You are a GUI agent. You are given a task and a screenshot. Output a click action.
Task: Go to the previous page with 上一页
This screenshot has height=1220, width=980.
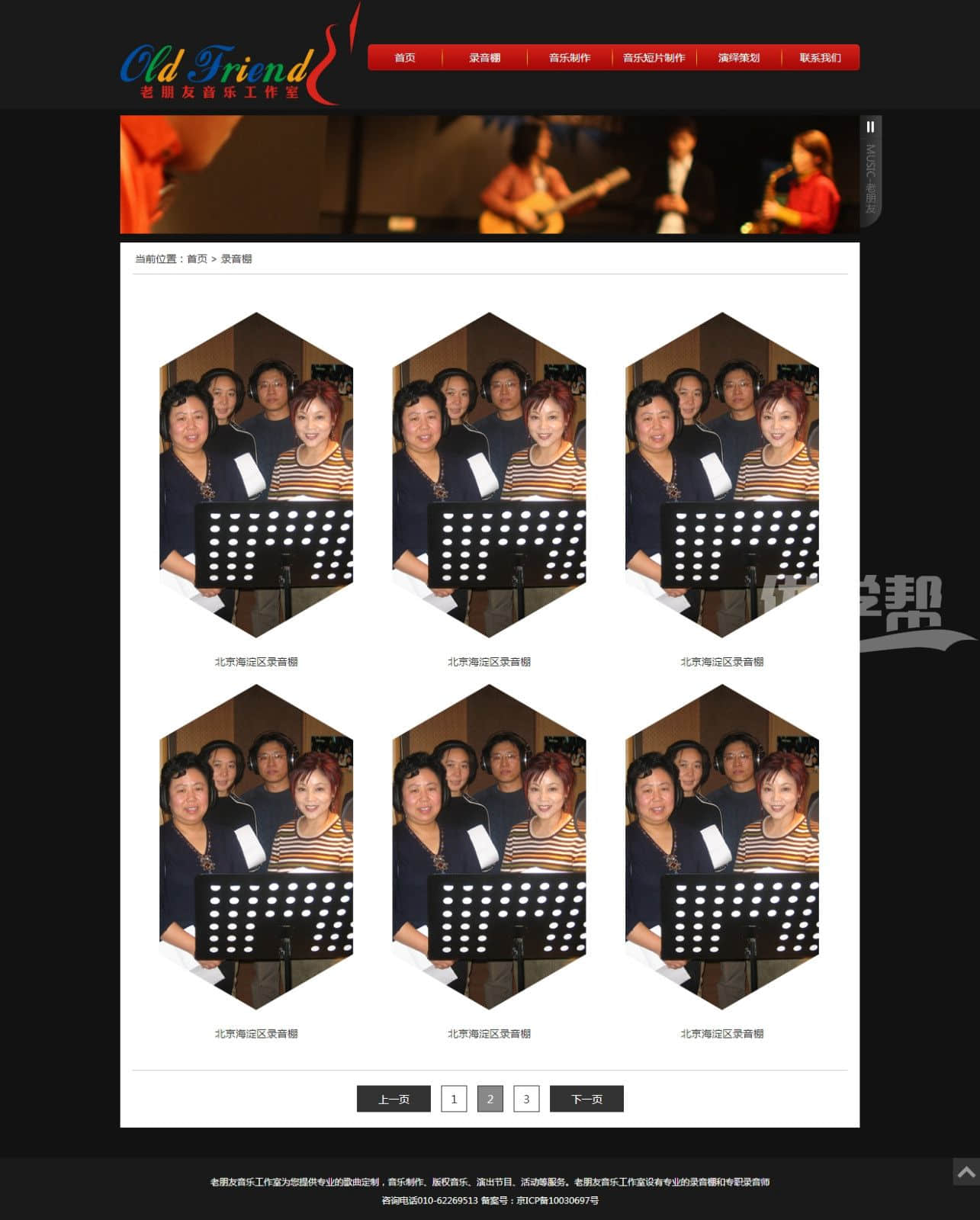point(394,1099)
